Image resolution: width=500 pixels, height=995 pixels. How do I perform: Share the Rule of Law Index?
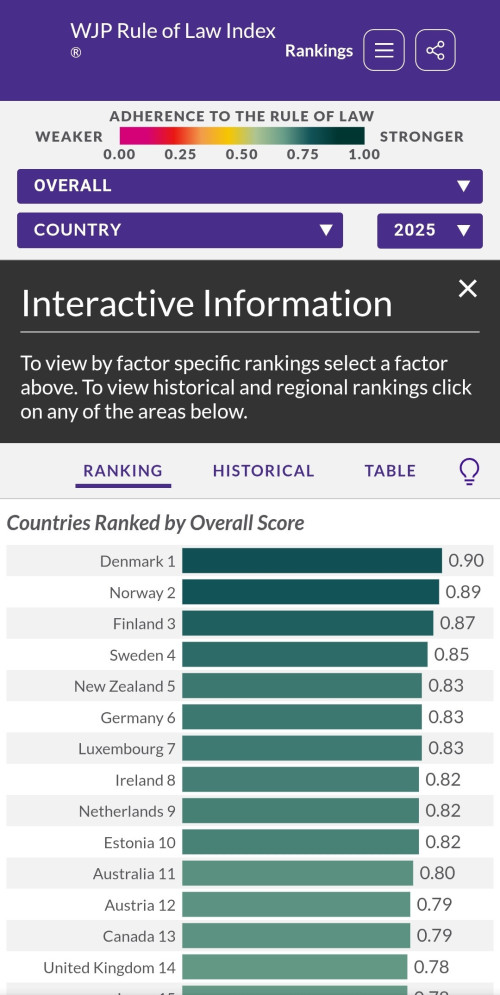coord(435,50)
